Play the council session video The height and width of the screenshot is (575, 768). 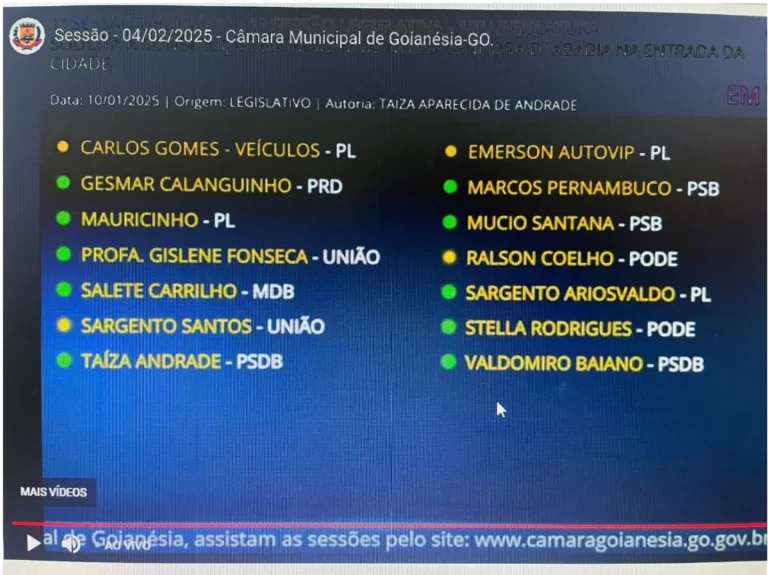(x=33, y=544)
